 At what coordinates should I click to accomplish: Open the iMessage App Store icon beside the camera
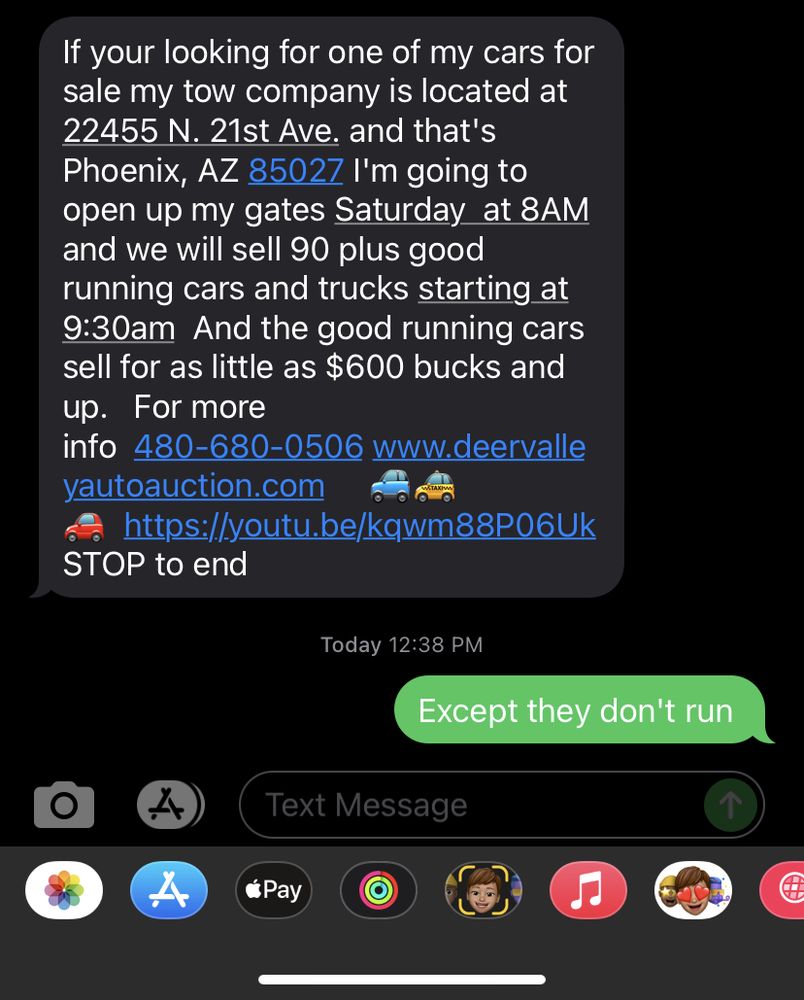168,804
